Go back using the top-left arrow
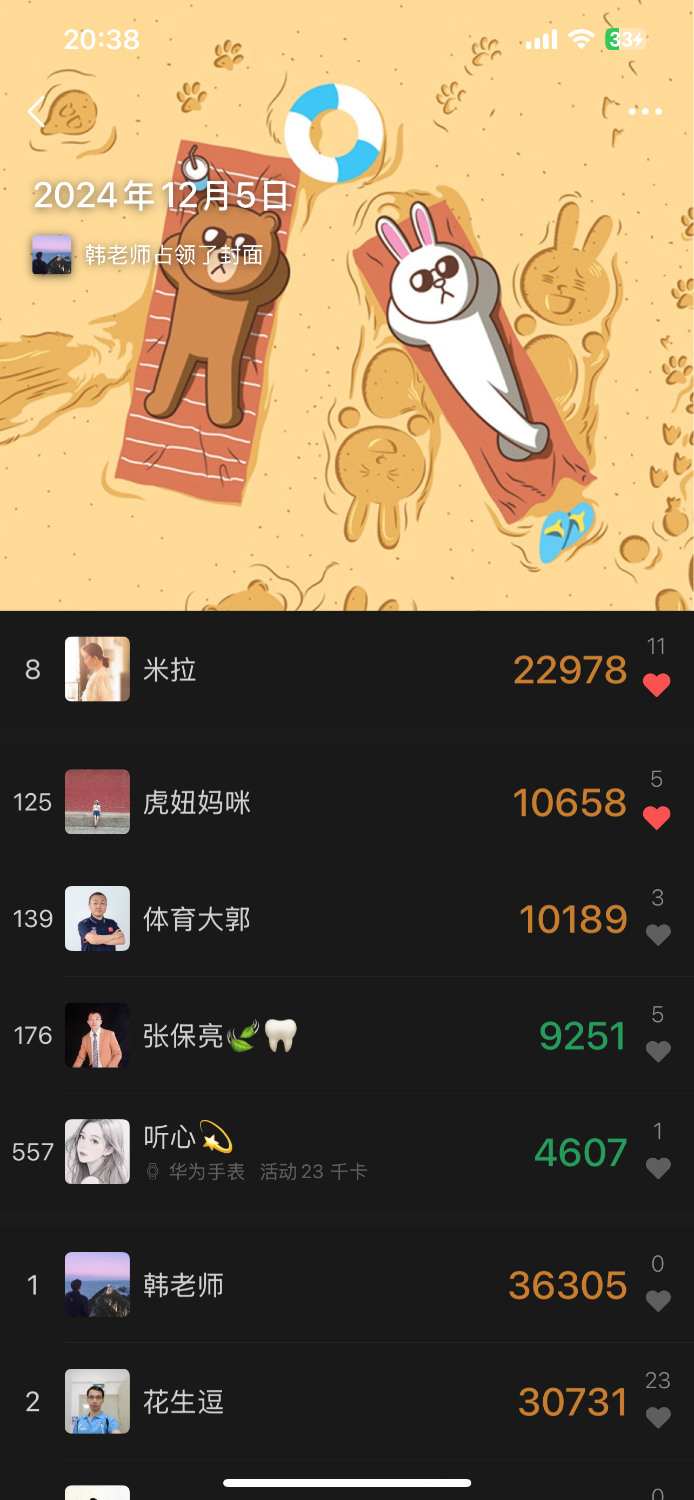Image resolution: width=694 pixels, height=1500 pixels. click(37, 111)
